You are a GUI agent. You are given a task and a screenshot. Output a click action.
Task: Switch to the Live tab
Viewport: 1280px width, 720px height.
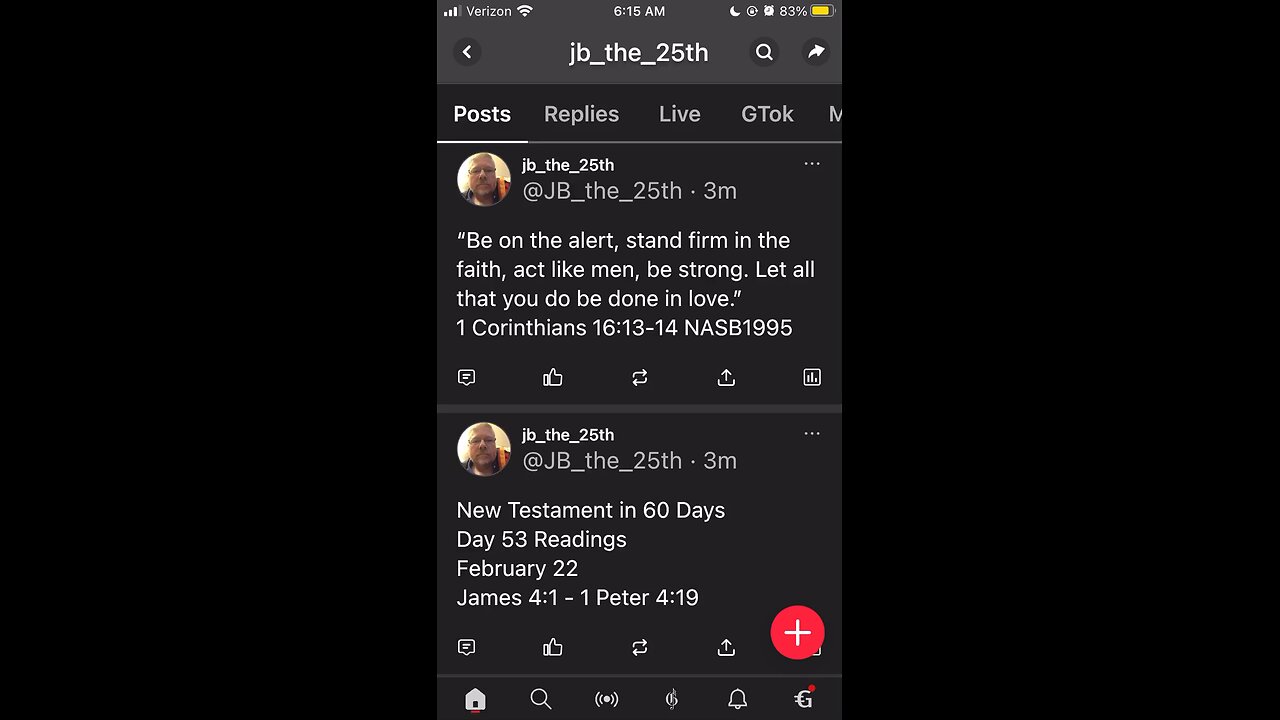(x=679, y=114)
